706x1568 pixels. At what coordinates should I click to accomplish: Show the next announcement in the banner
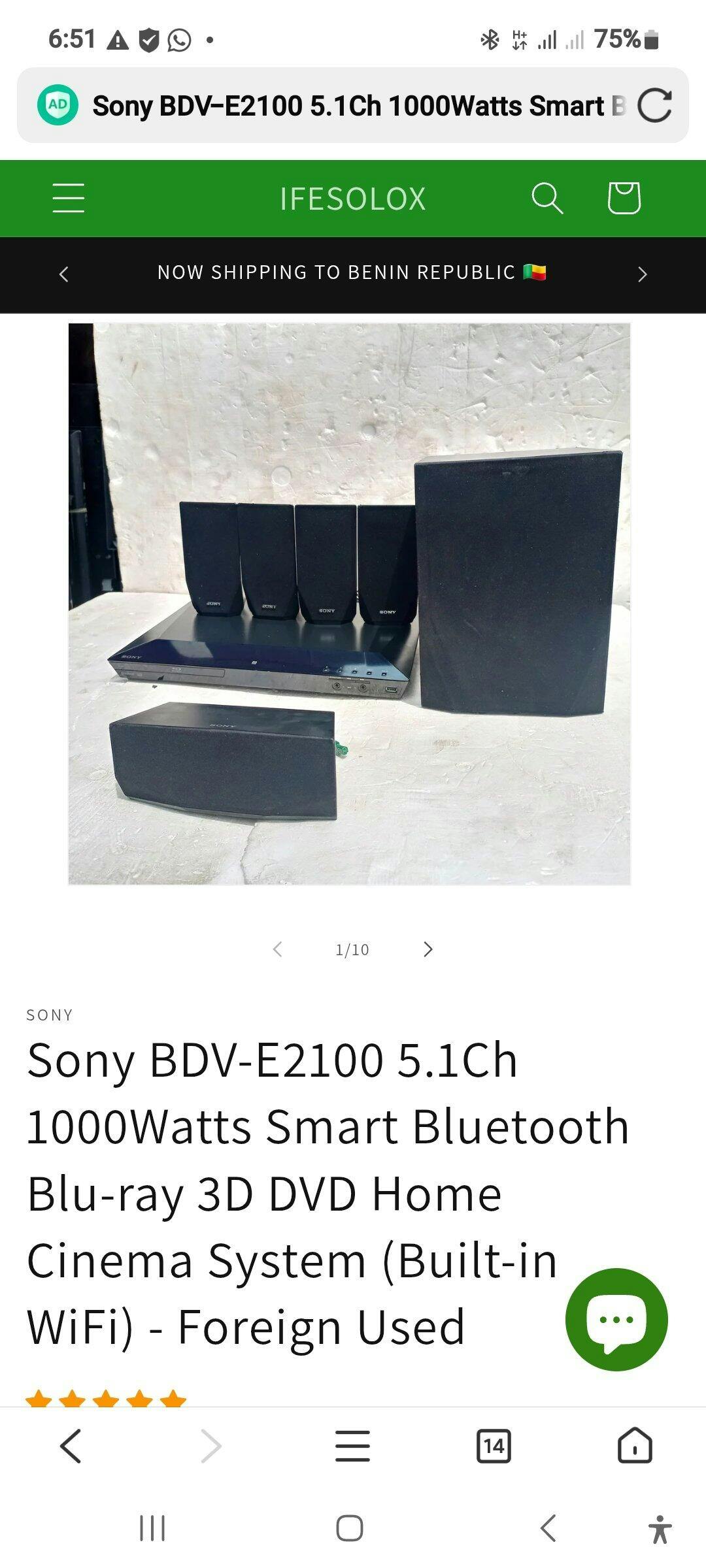pos(642,274)
